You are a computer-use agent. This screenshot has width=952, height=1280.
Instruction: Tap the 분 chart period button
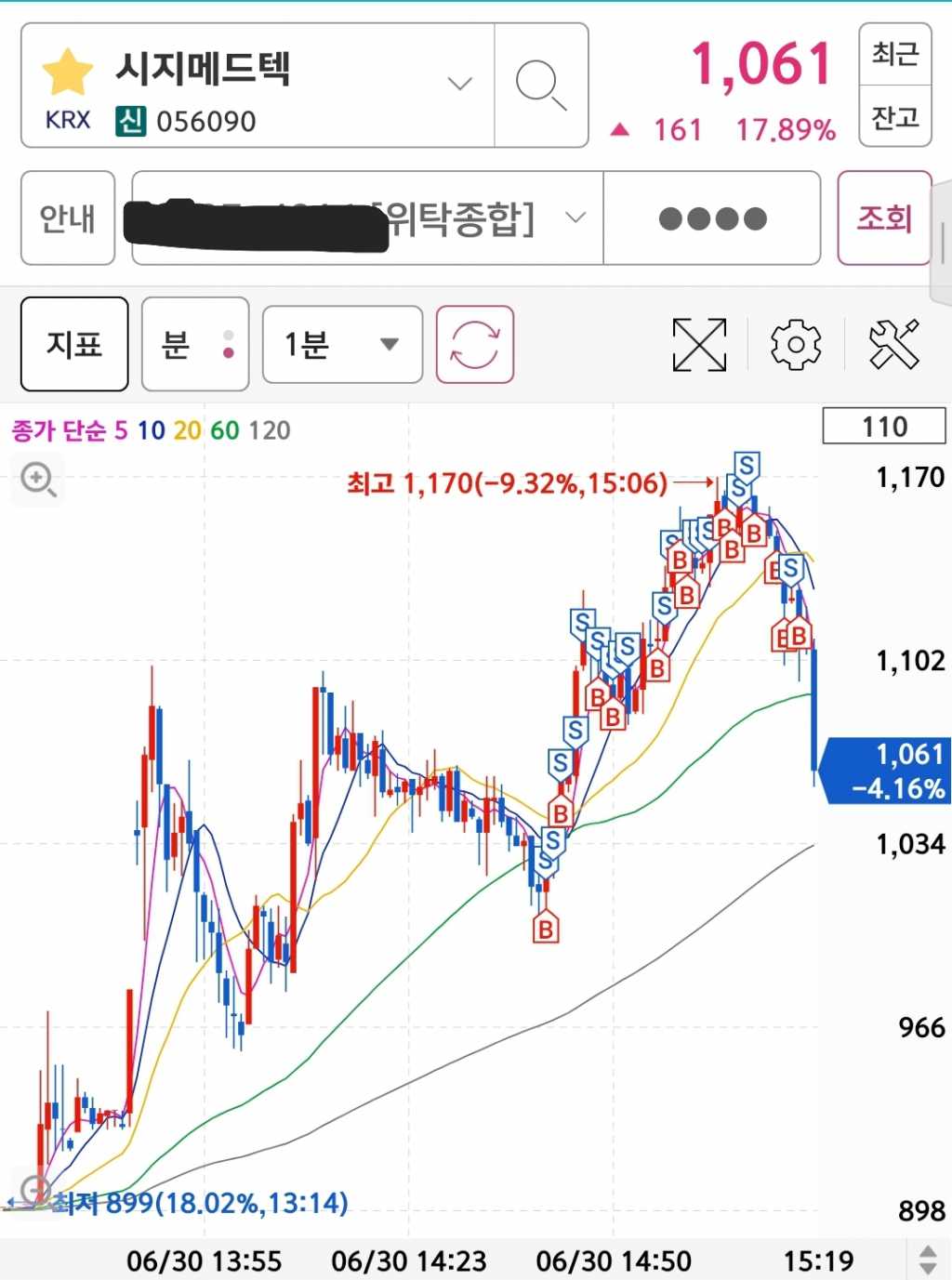(194, 345)
